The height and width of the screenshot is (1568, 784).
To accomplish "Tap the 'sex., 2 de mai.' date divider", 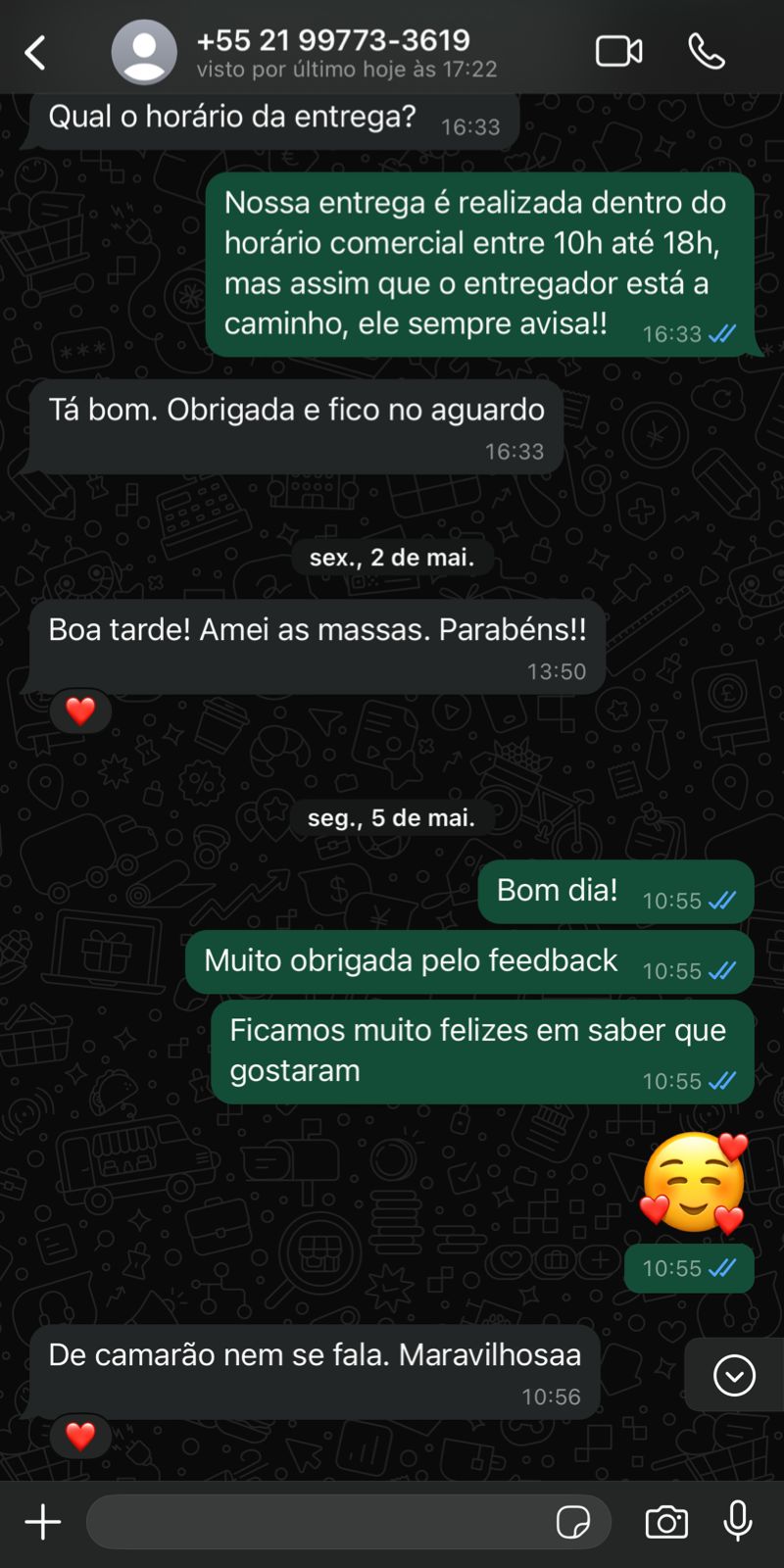I will tap(391, 557).
